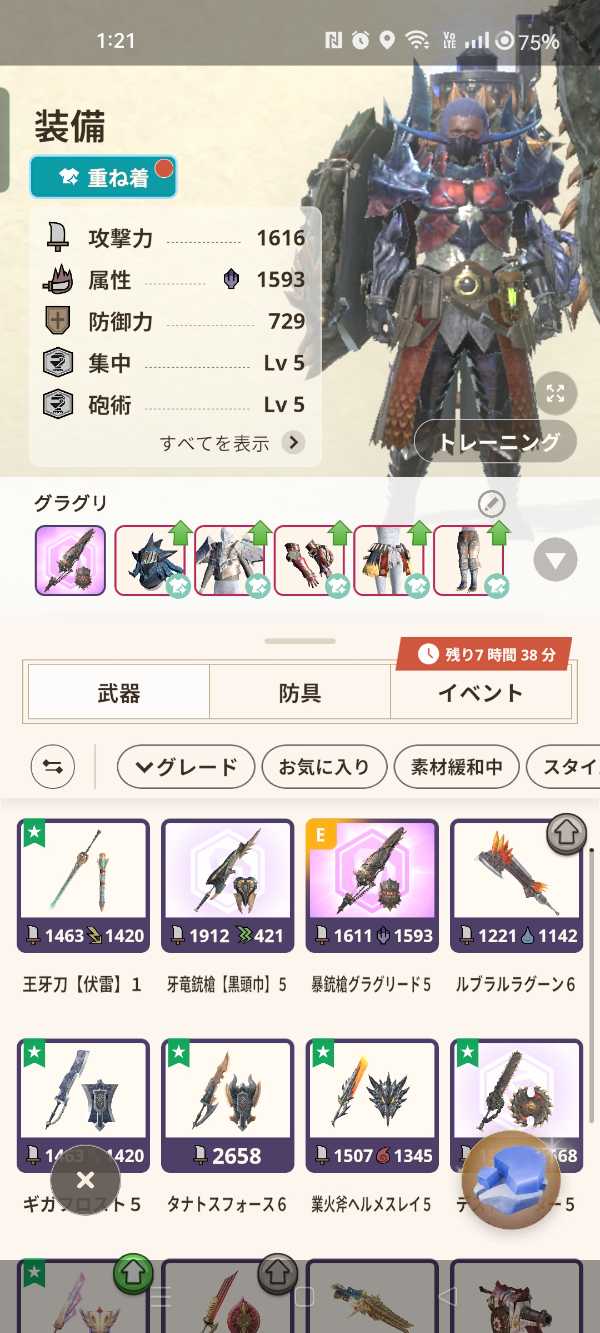Start トレーニング mode
Image resolution: width=600 pixels, height=1333 pixels.
pos(495,441)
